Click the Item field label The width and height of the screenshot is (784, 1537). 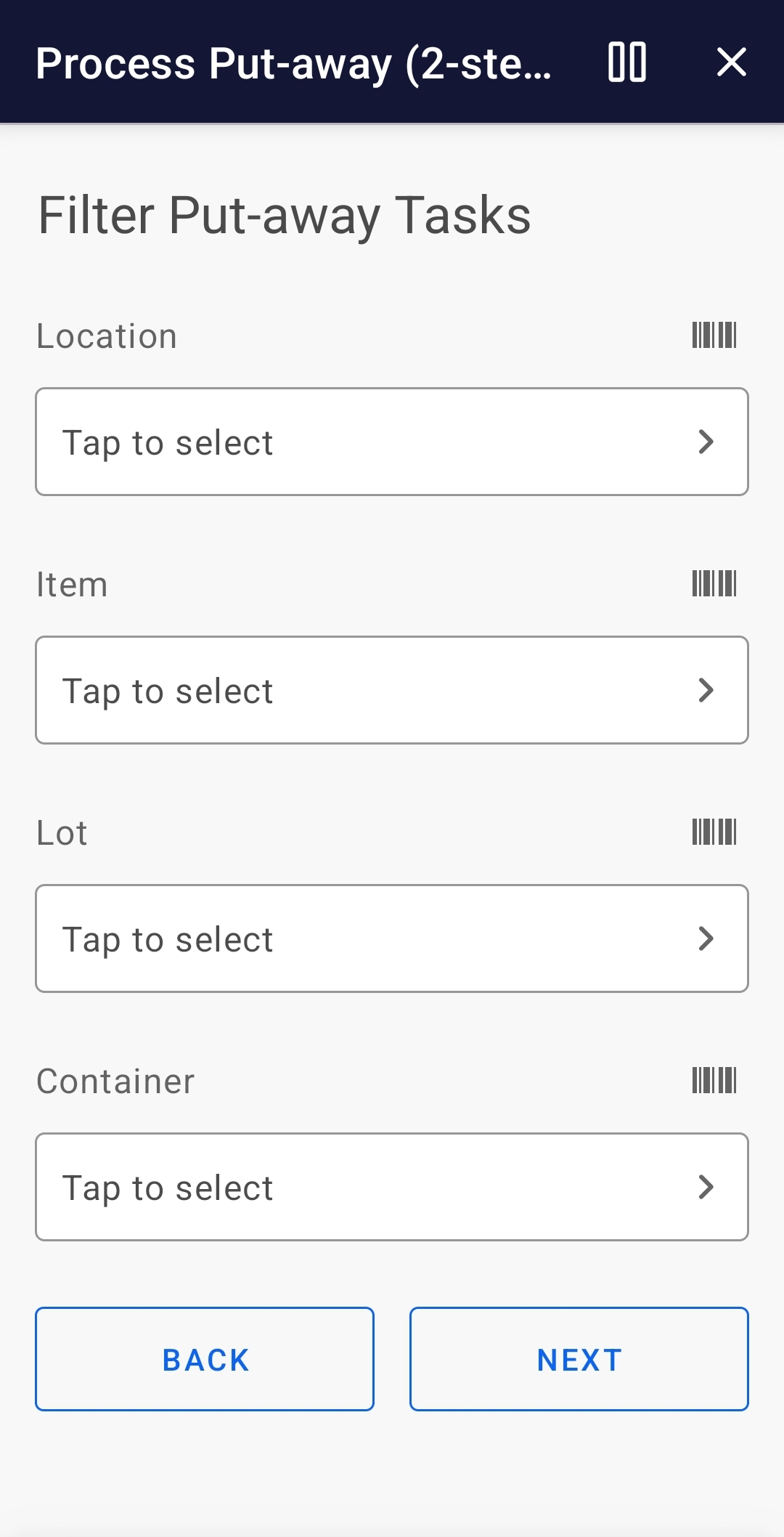point(73,583)
